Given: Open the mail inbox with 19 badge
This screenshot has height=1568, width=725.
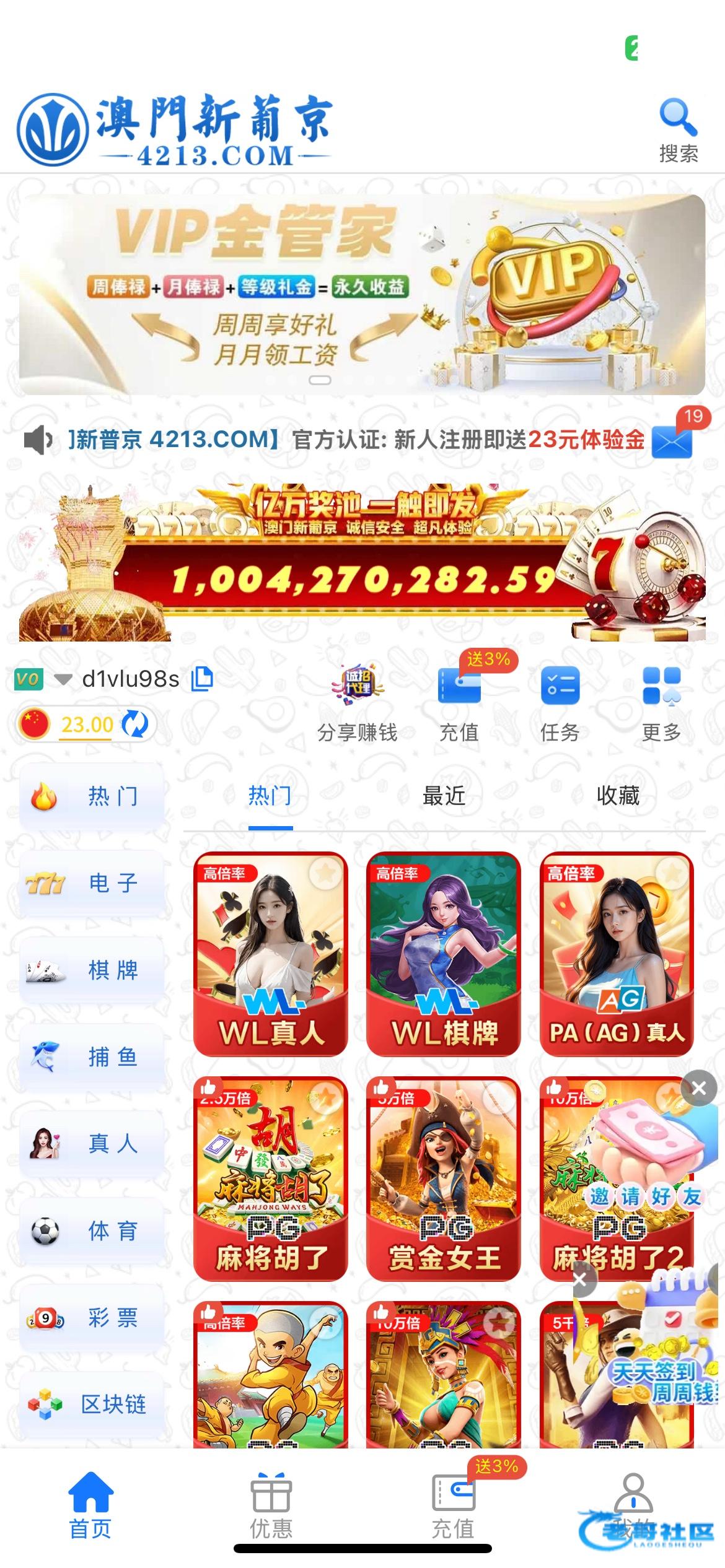Looking at the screenshot, I should pos(672,441).
